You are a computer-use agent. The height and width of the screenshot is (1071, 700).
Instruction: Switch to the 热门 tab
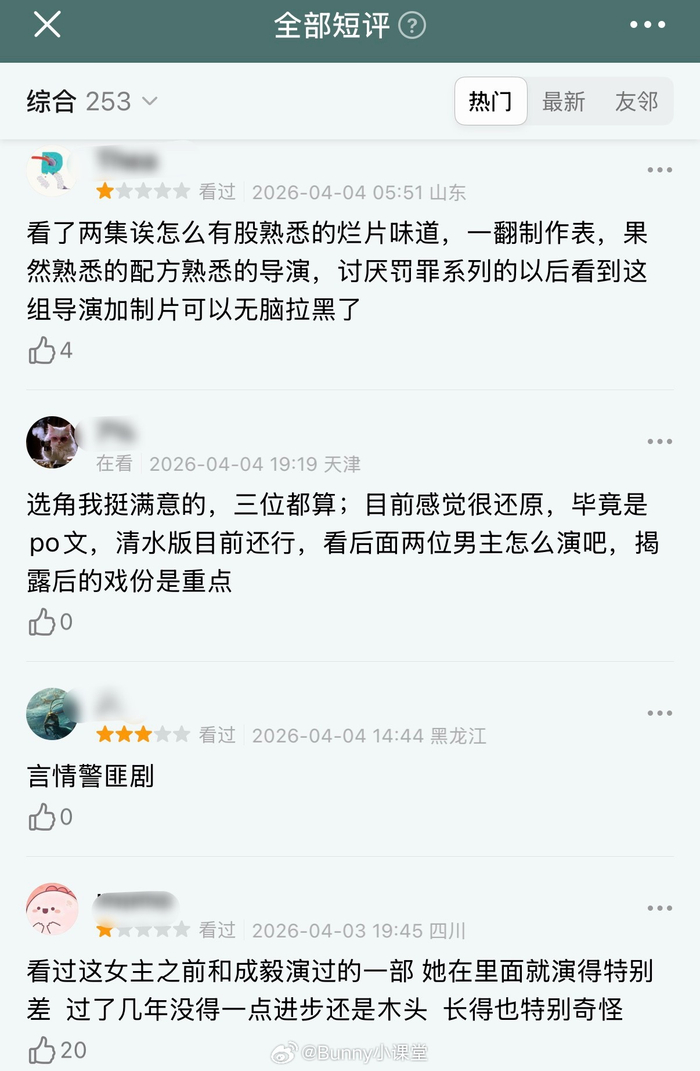491,101
